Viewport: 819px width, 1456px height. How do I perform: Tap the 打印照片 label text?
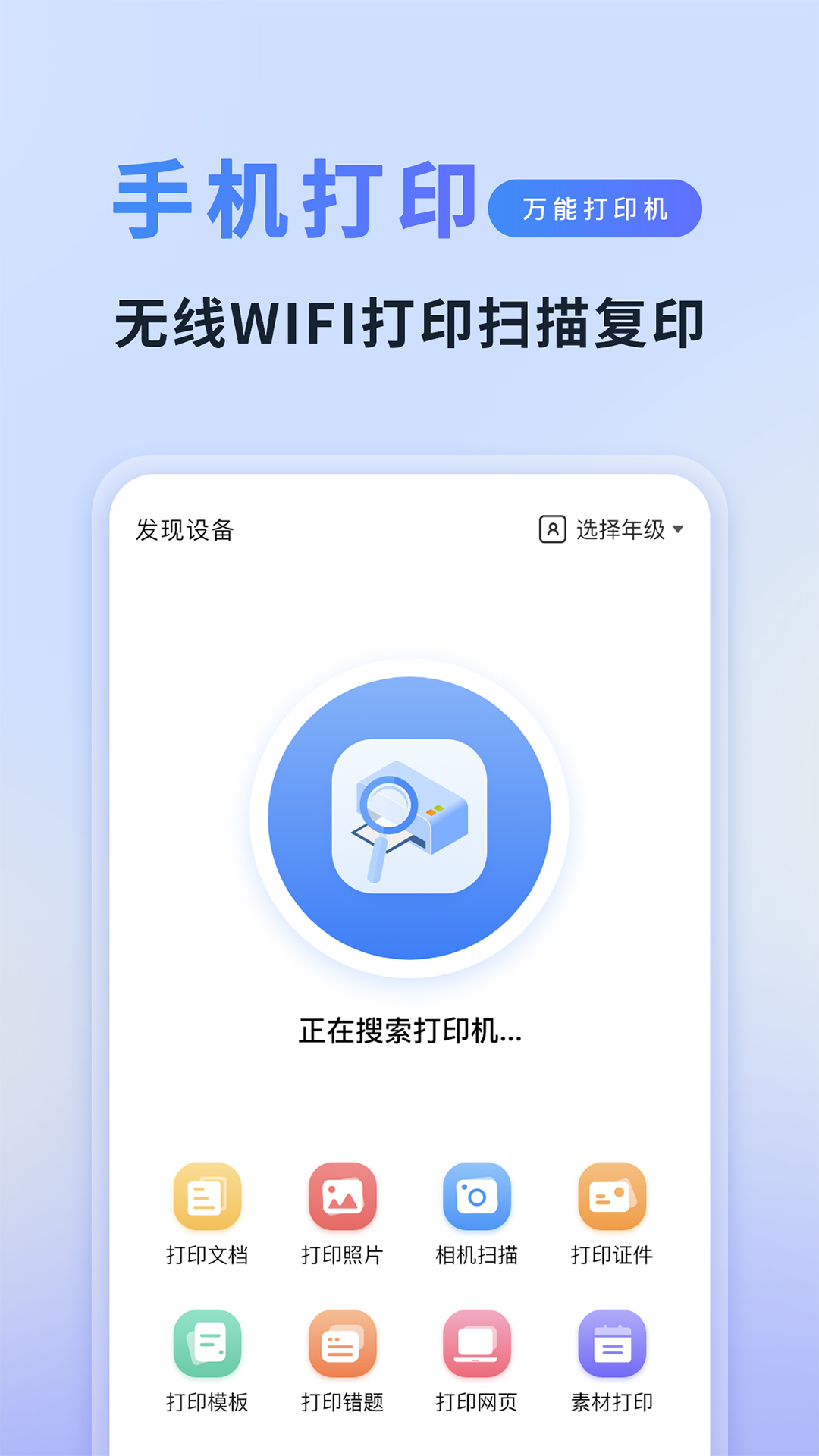(x=341, y=1255)
